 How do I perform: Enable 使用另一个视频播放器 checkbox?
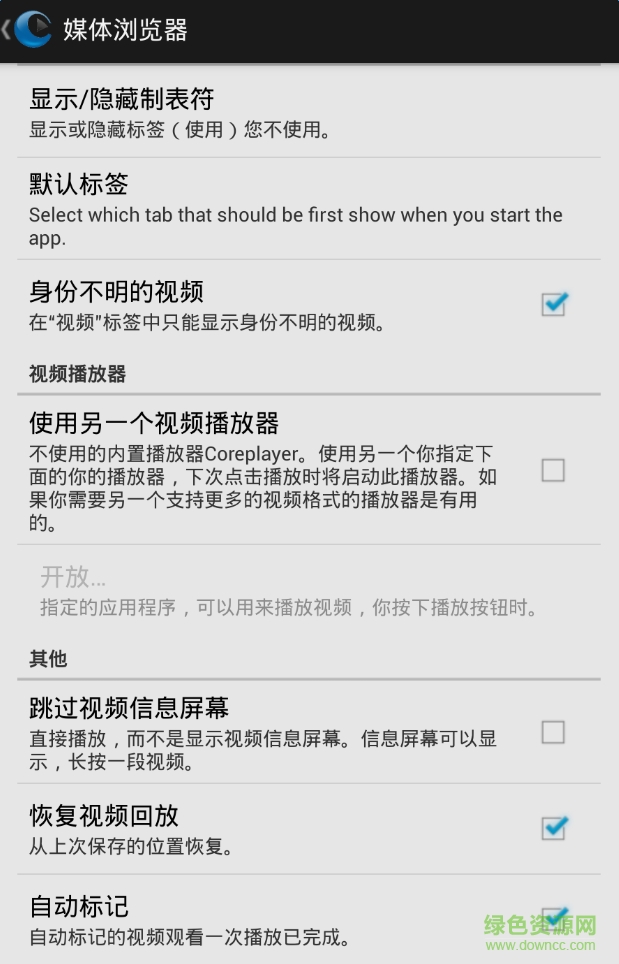pyautogui.click(x=553, y=470)
